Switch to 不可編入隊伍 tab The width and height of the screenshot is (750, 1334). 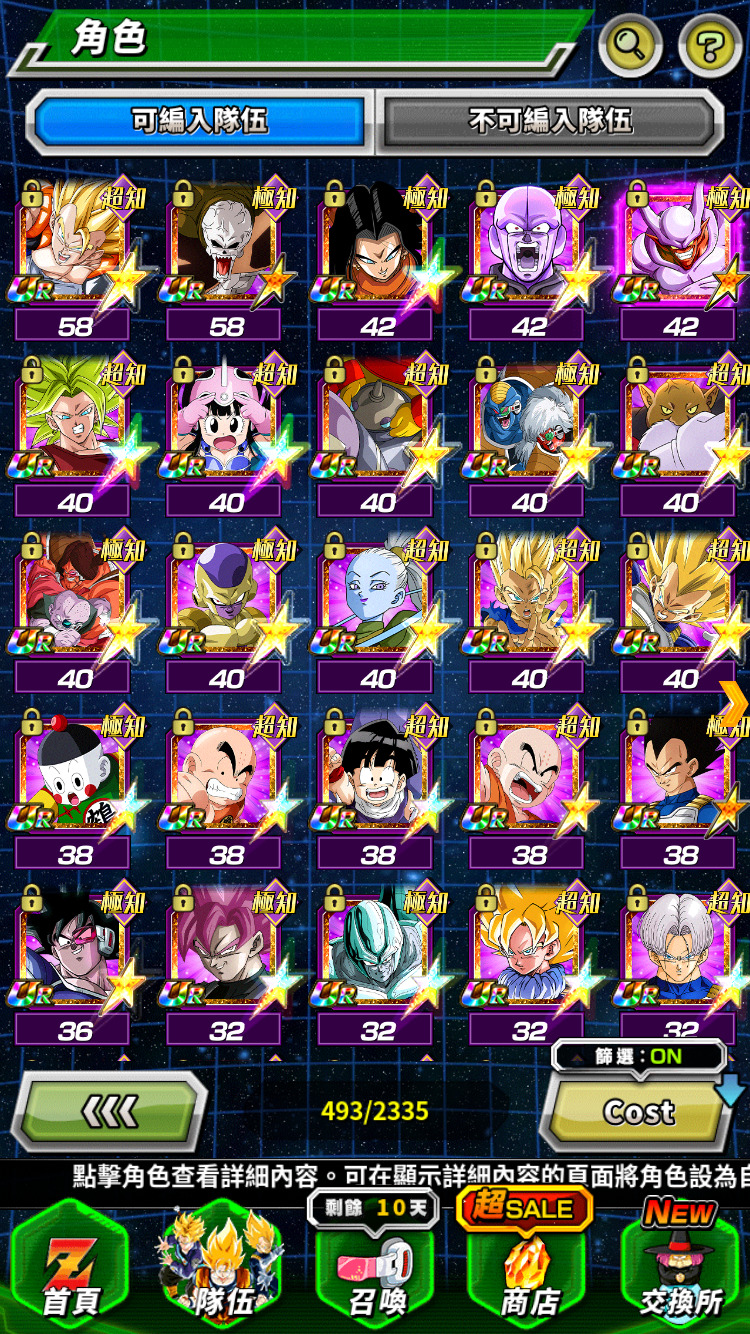pyautogui.click(x=550, y=122)
